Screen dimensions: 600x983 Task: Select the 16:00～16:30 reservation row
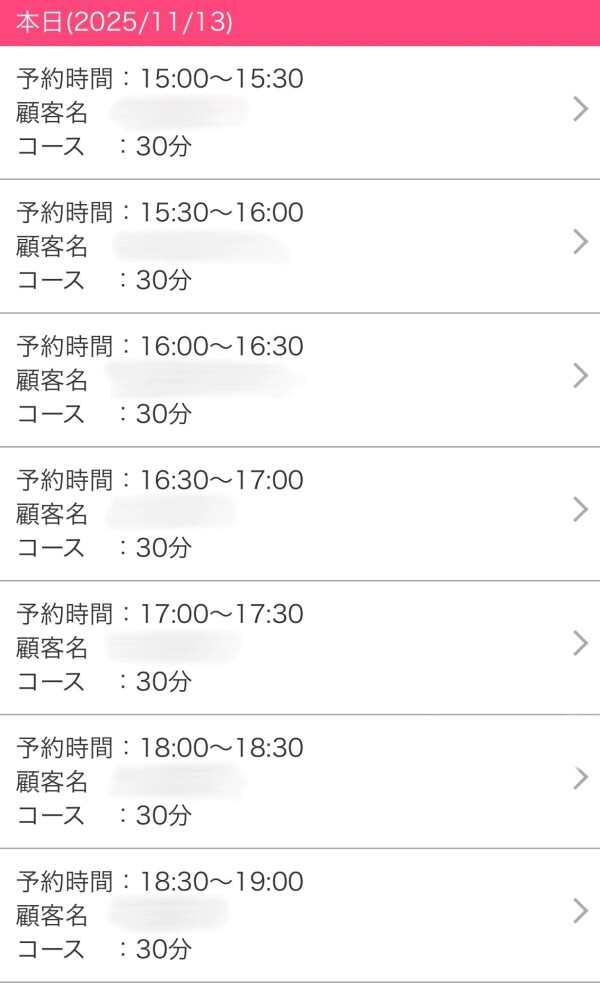point(300,380)
